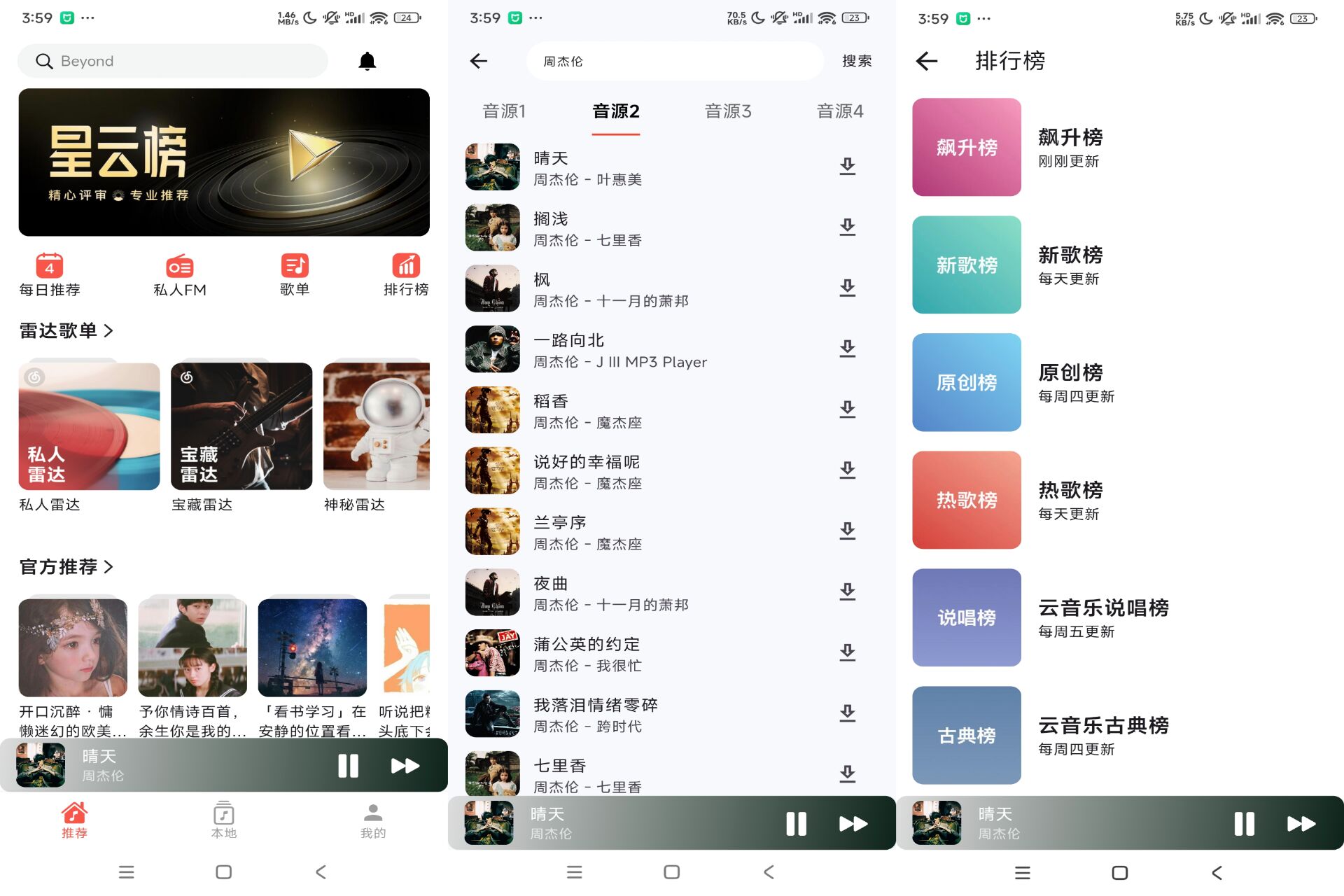Expand the 官方推荐 section

pos(66,566)
